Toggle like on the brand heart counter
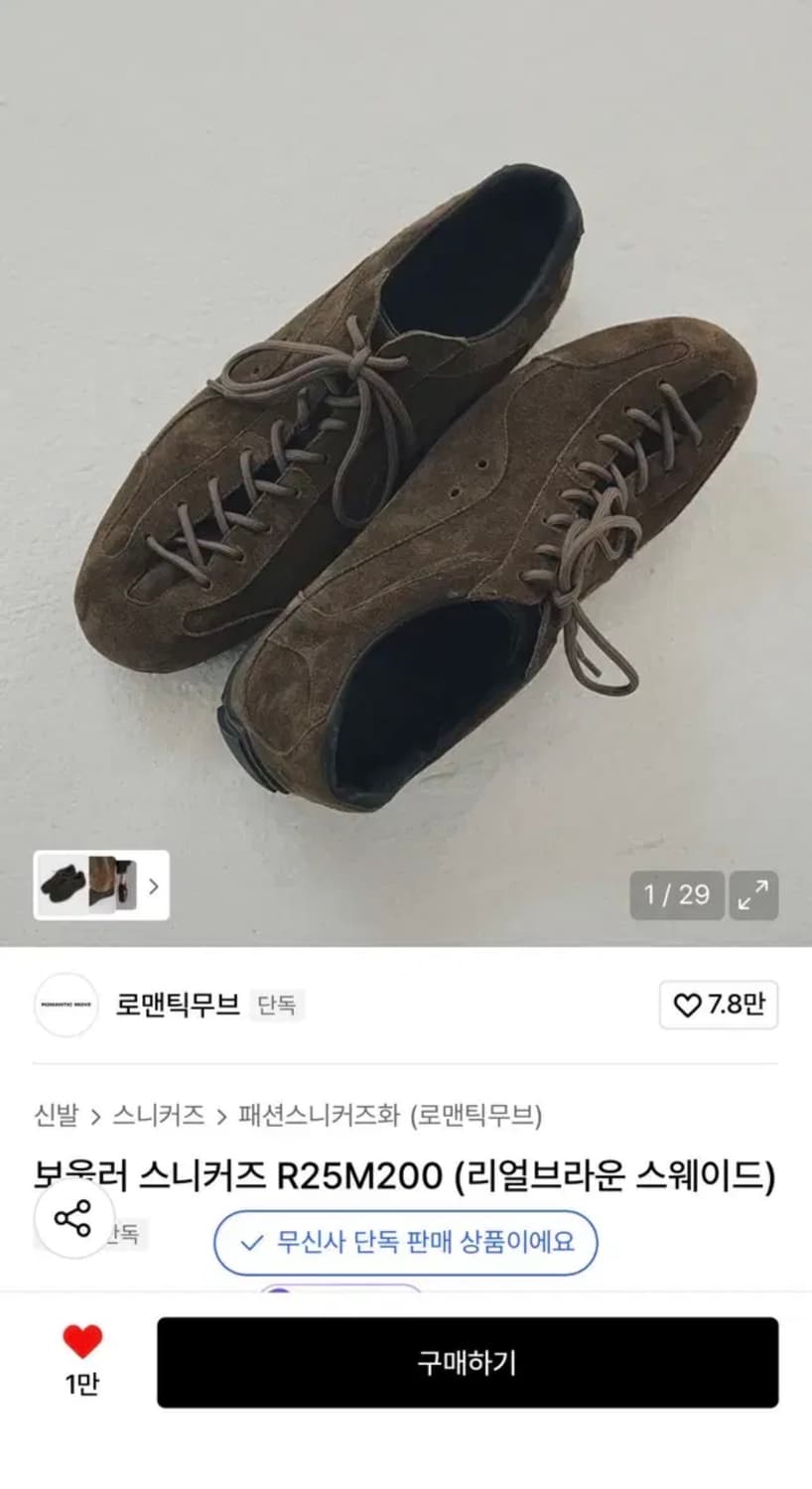The height and width of the screenshot is (1489, 812). pos(717,1006)
